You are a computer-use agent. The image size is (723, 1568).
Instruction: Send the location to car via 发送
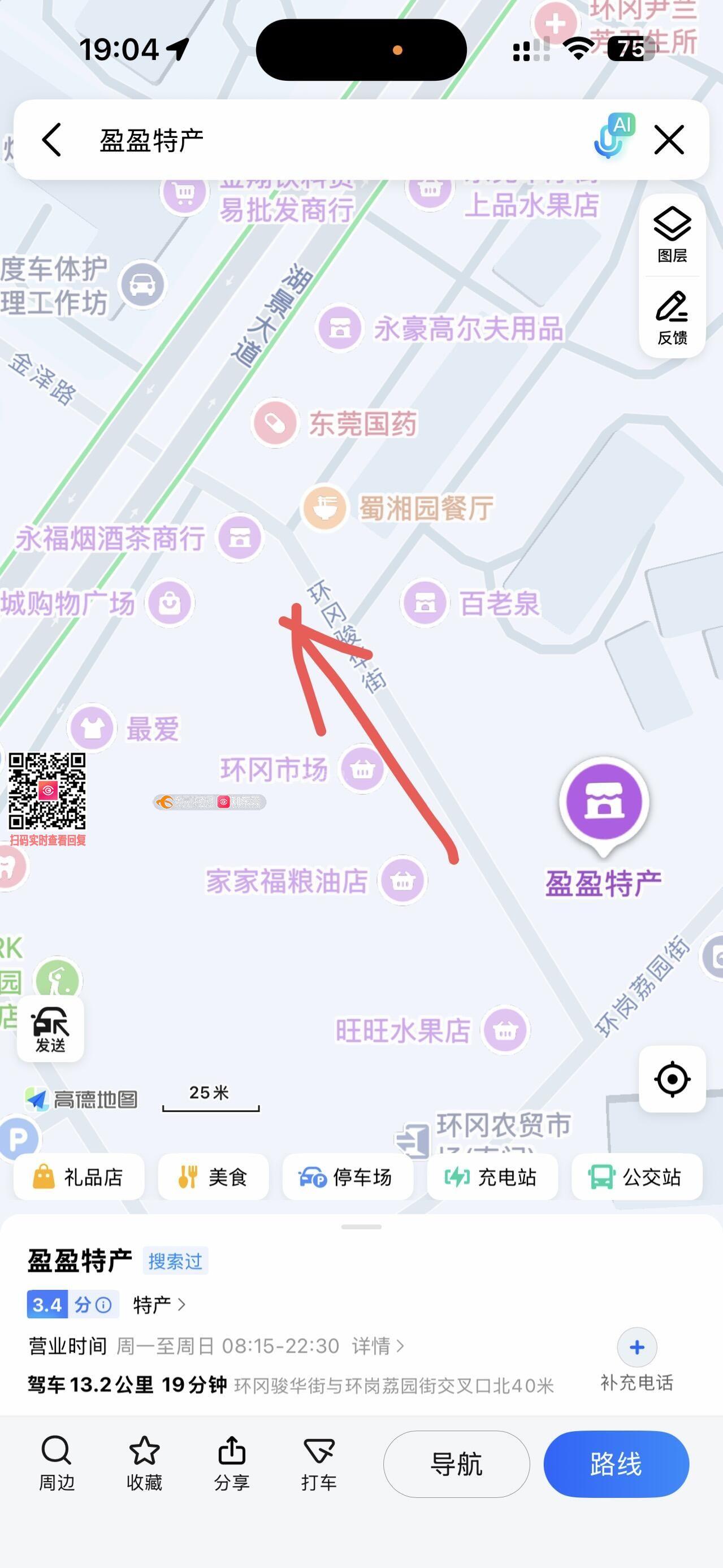[50, 1029]
